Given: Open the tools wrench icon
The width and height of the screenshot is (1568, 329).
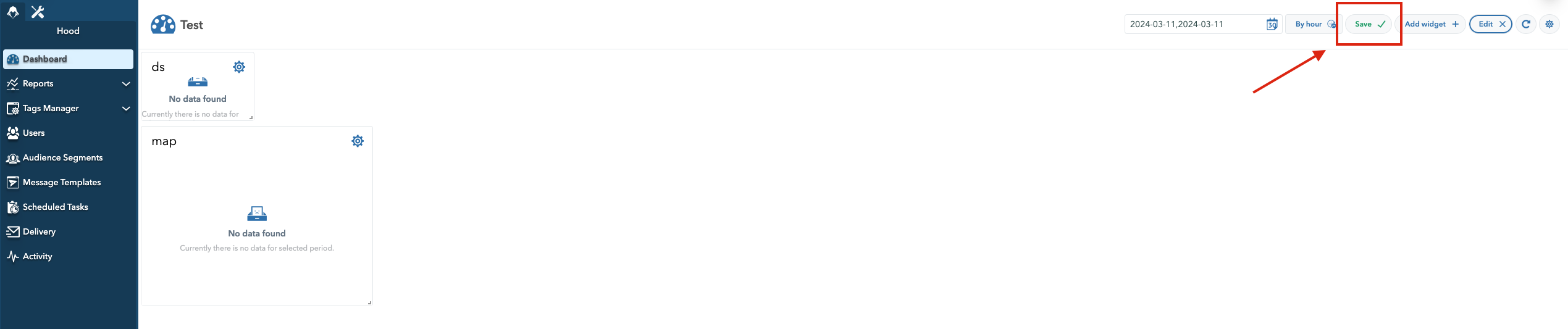Looking at the screenshot, I should pos(38,11).
